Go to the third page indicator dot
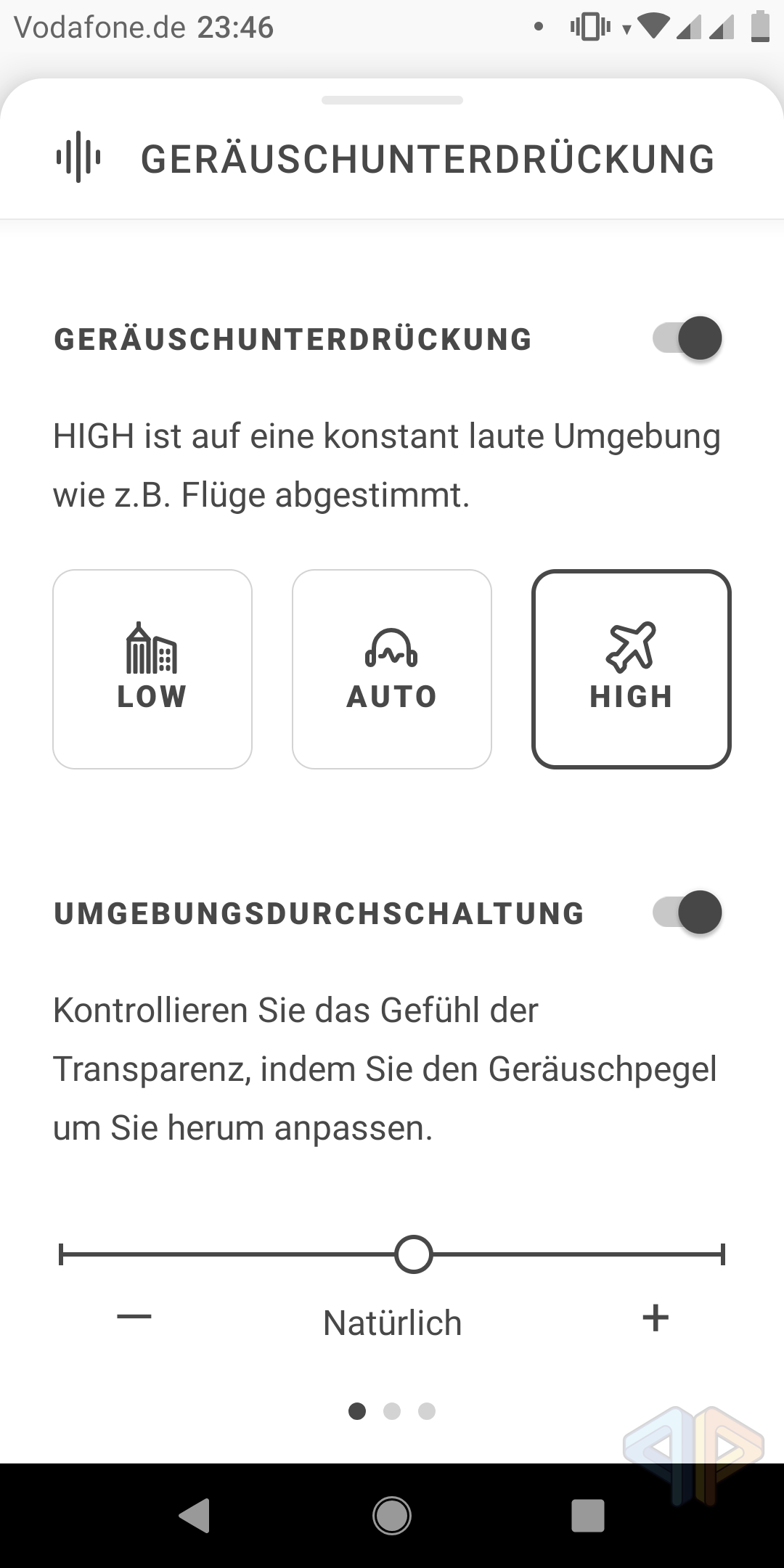The width and height of the screenshot is (784, 1568). 427,1411
